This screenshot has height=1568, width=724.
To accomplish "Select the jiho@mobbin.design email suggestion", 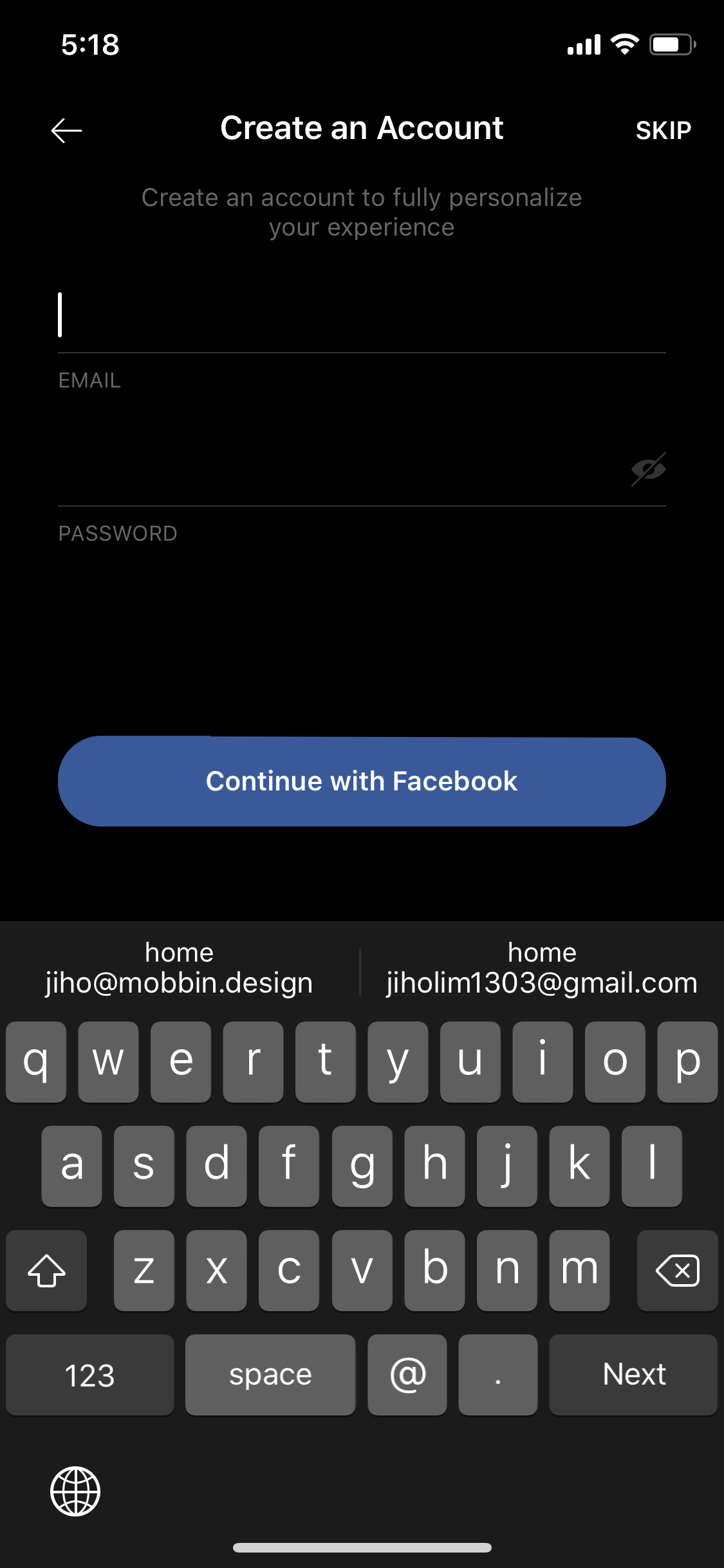I will [179, 968].
